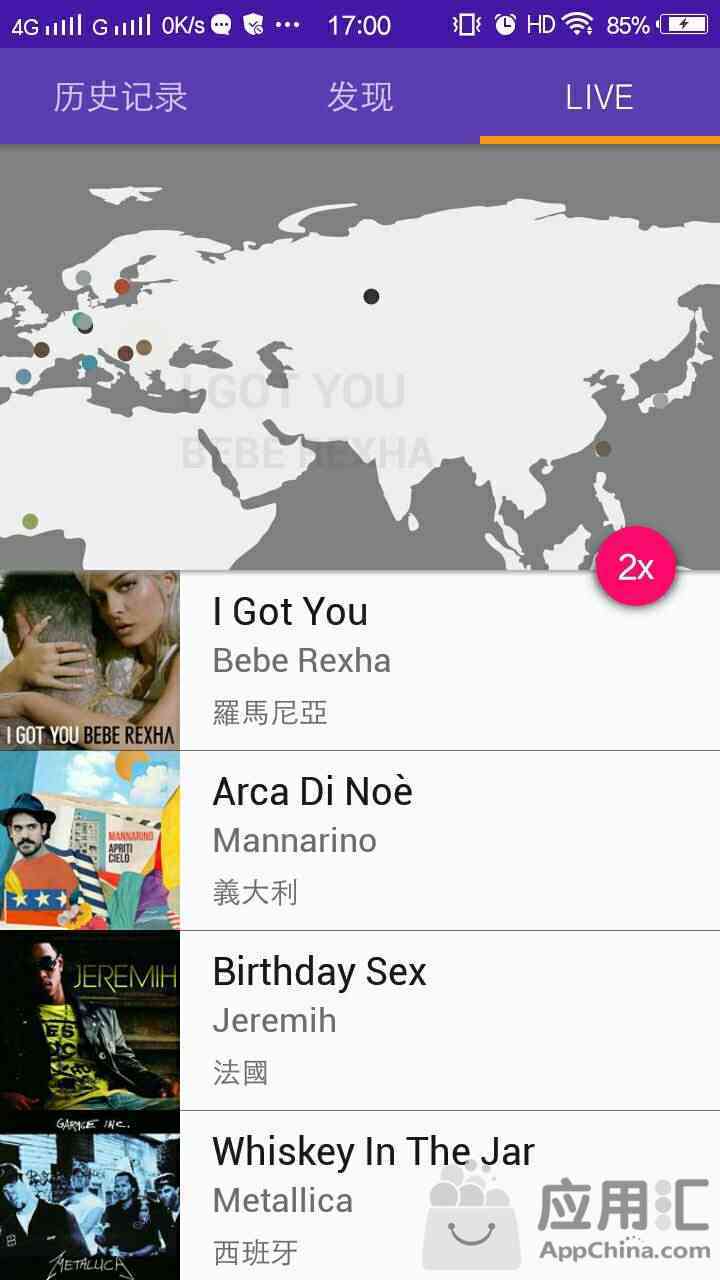Open Birthday Sex by Jeremih

400,1021
